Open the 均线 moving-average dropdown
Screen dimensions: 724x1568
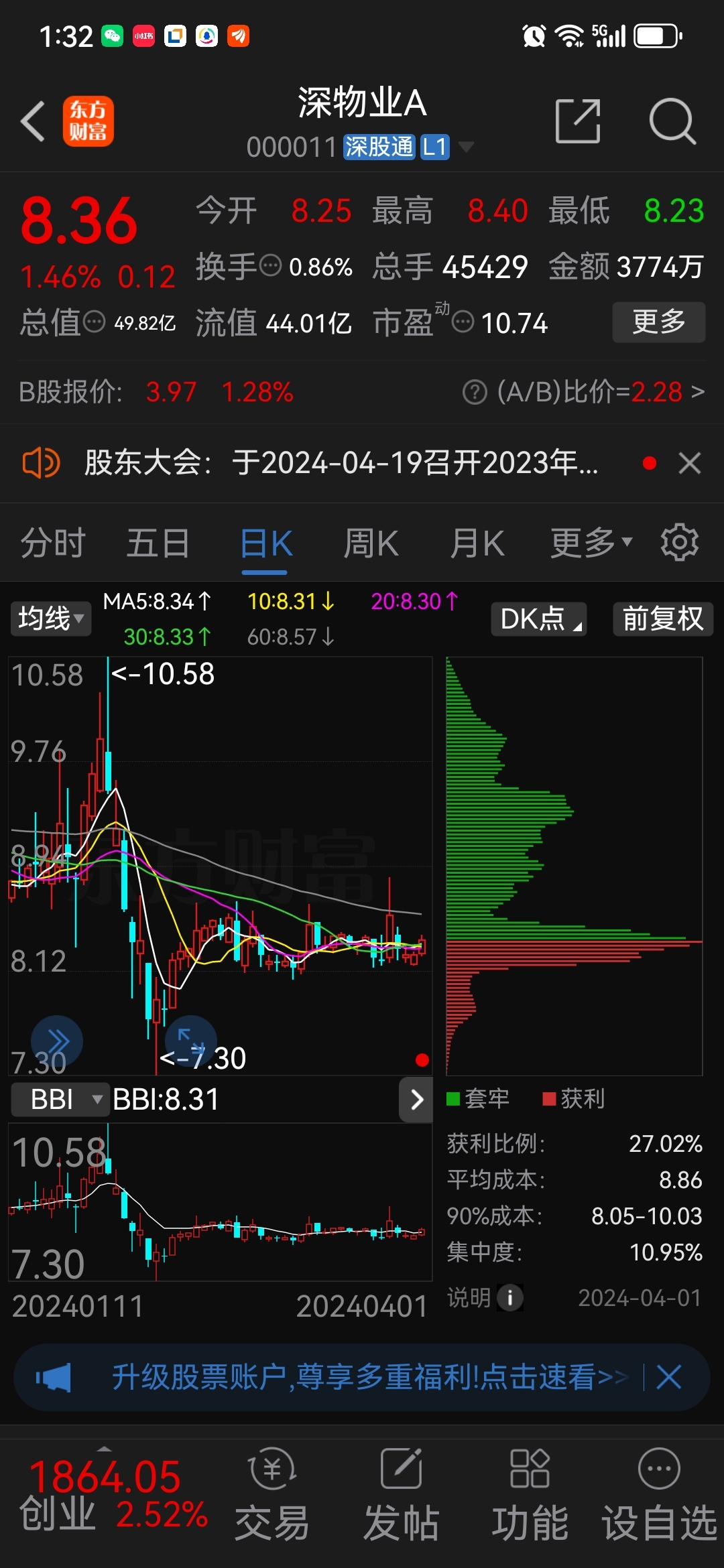coord(50,618)
